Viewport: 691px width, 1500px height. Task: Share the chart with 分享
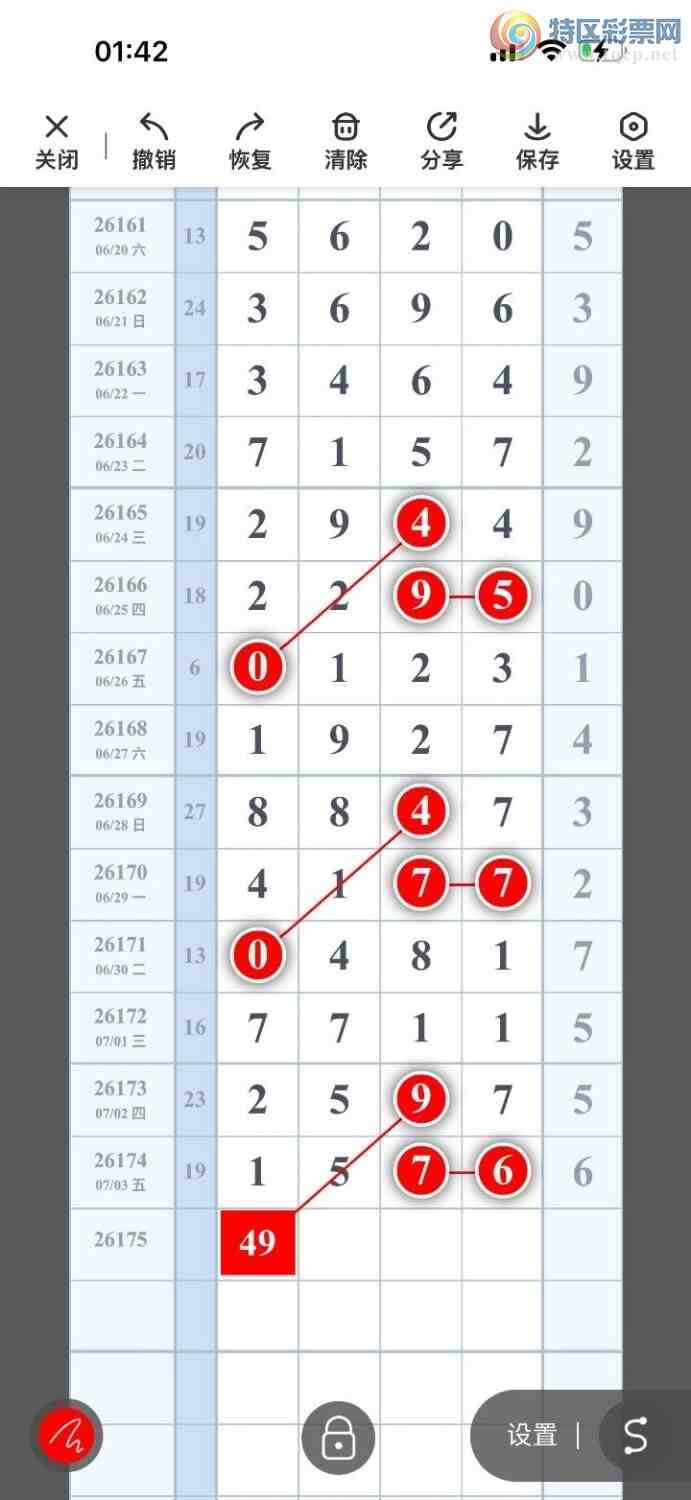pyautogui.click(x=442, y=141)
